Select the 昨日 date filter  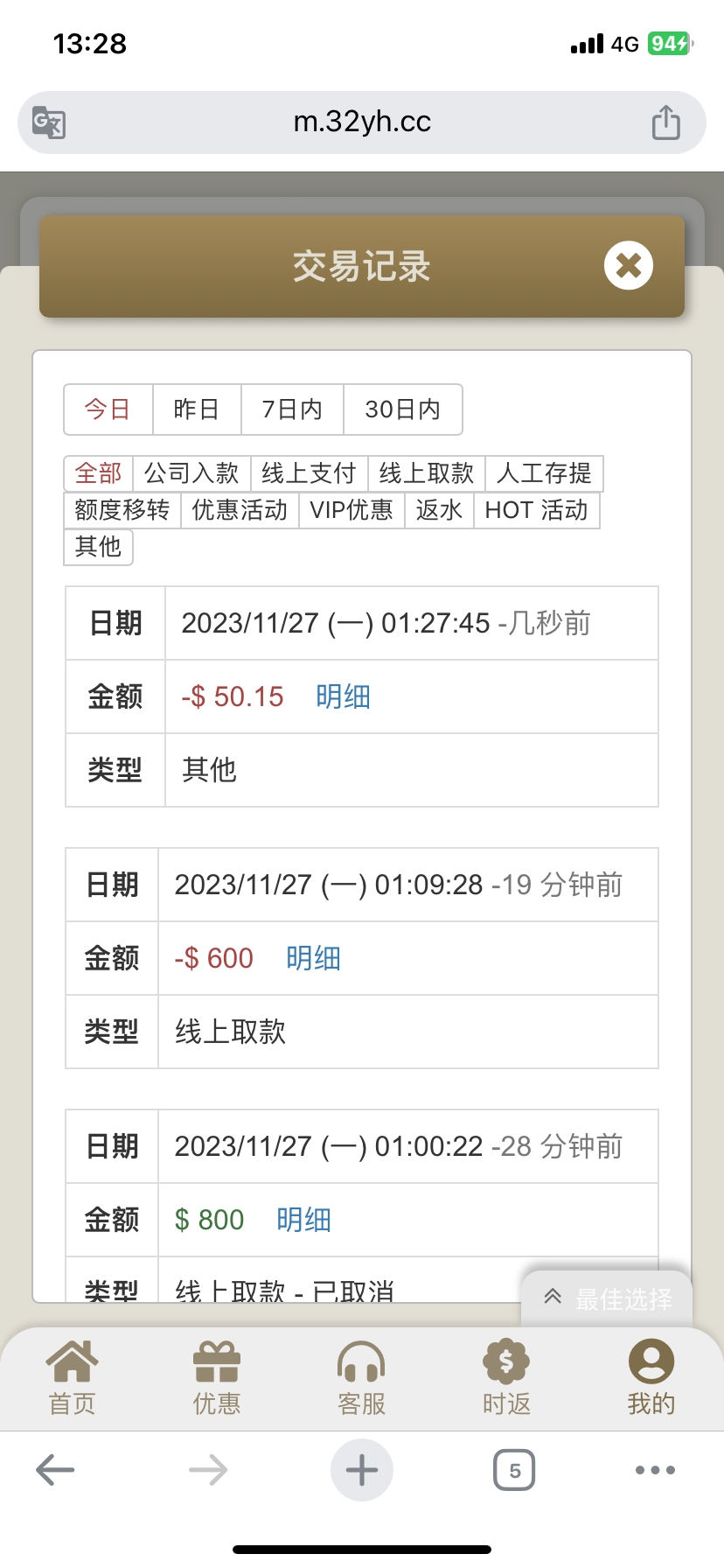tap(196, 409)
